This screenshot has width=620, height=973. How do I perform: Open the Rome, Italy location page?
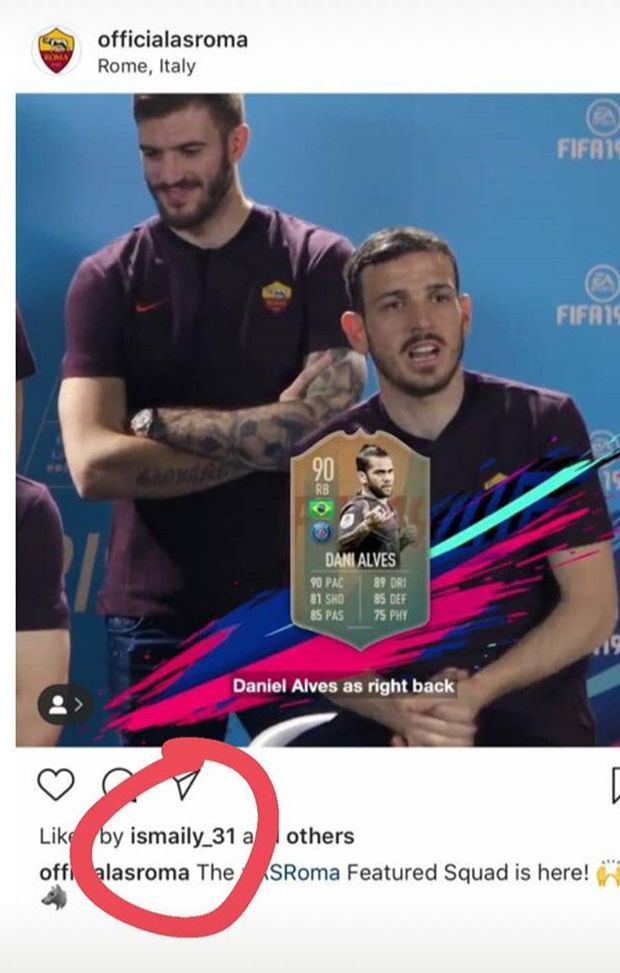click(146, 67)
